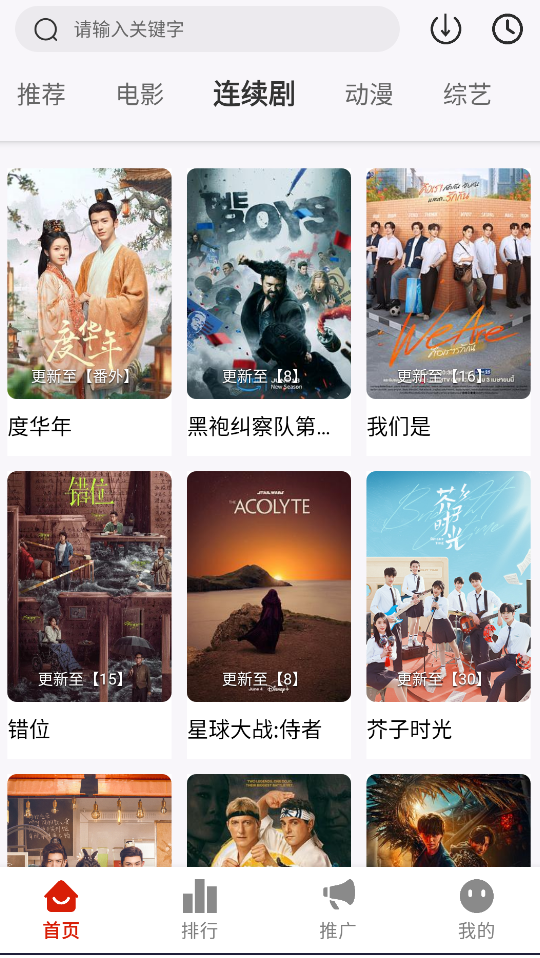
Task: Open the 黑袍纠察队 series card
Action: tap(269, 312)
